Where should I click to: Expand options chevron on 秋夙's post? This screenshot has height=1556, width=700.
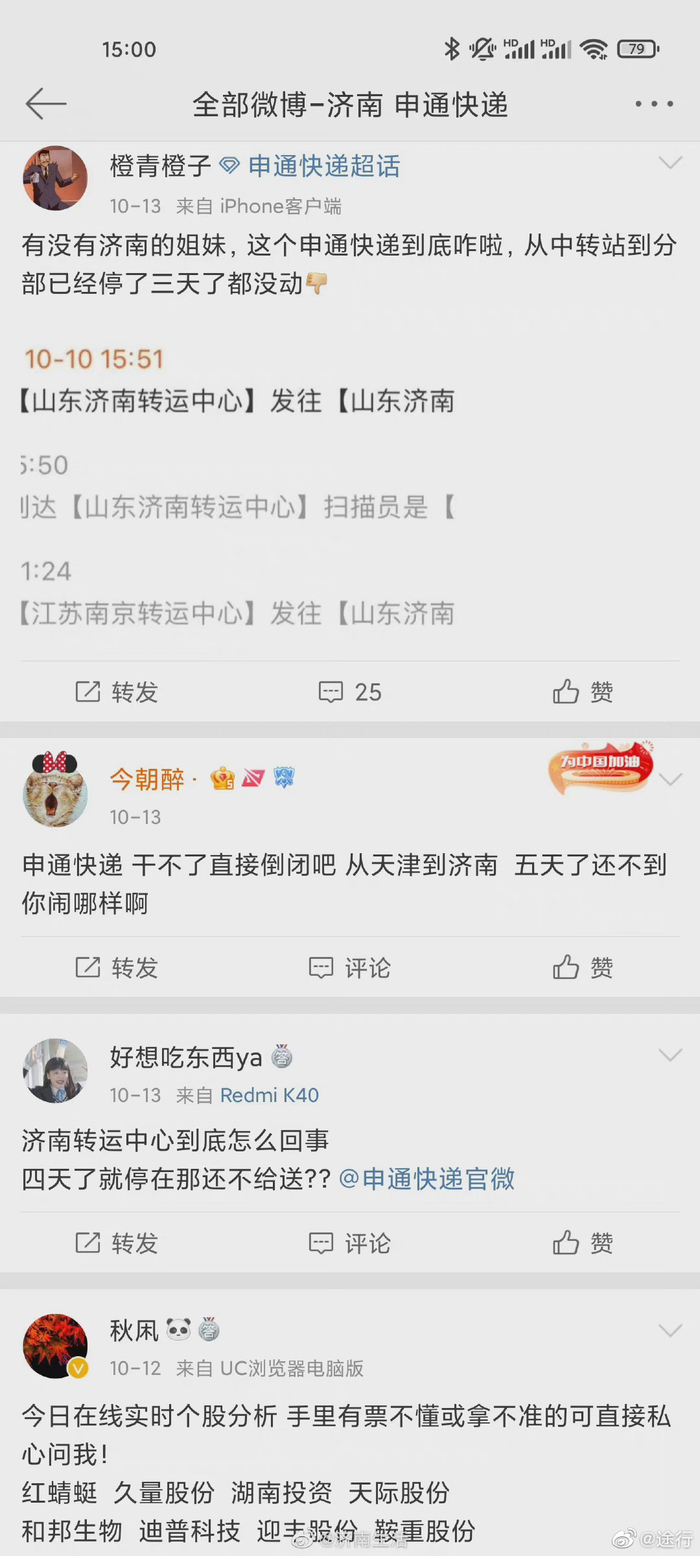tap(670, 1331)
